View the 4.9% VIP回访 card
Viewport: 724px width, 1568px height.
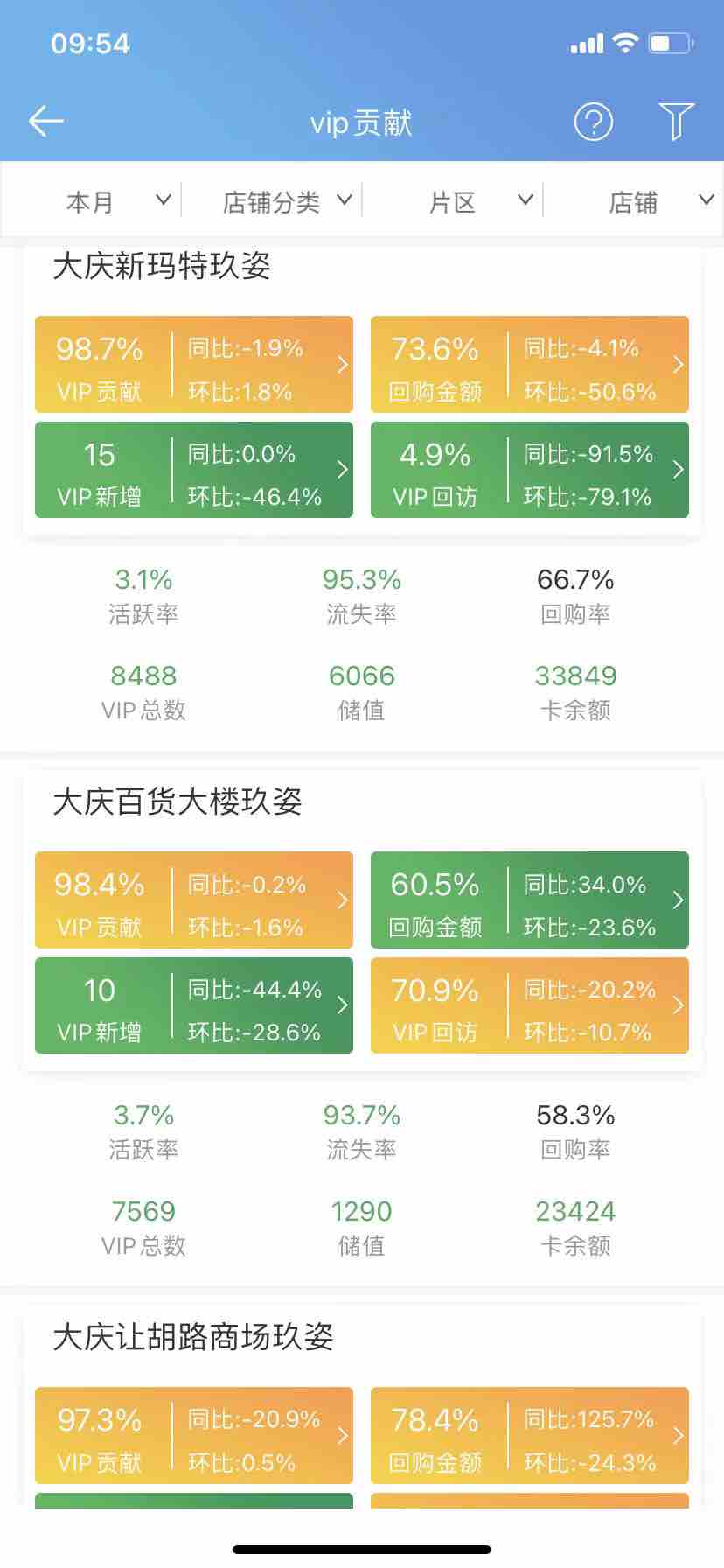click(x=529, y=470)
